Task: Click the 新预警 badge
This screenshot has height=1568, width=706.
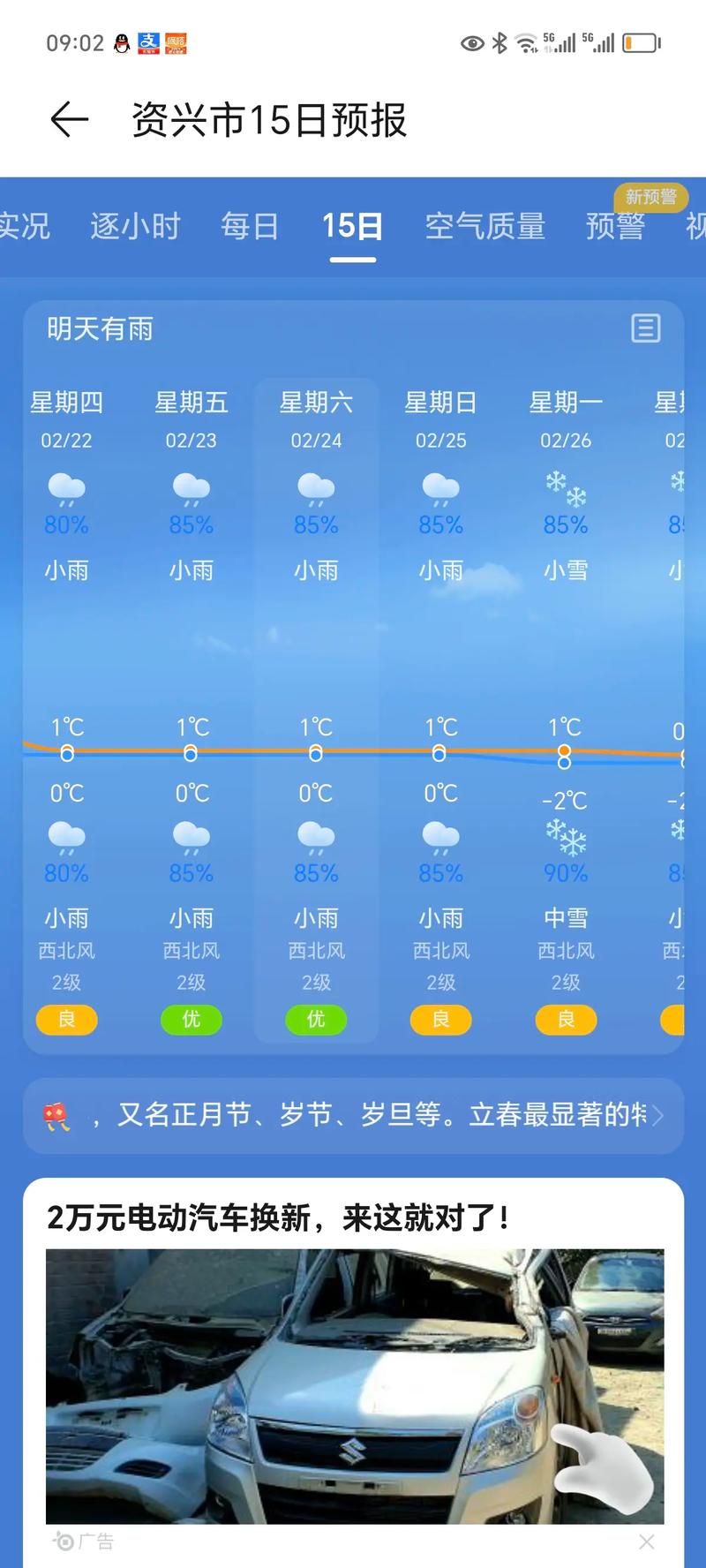Action: pyautogui.click(x=650, y=198)
